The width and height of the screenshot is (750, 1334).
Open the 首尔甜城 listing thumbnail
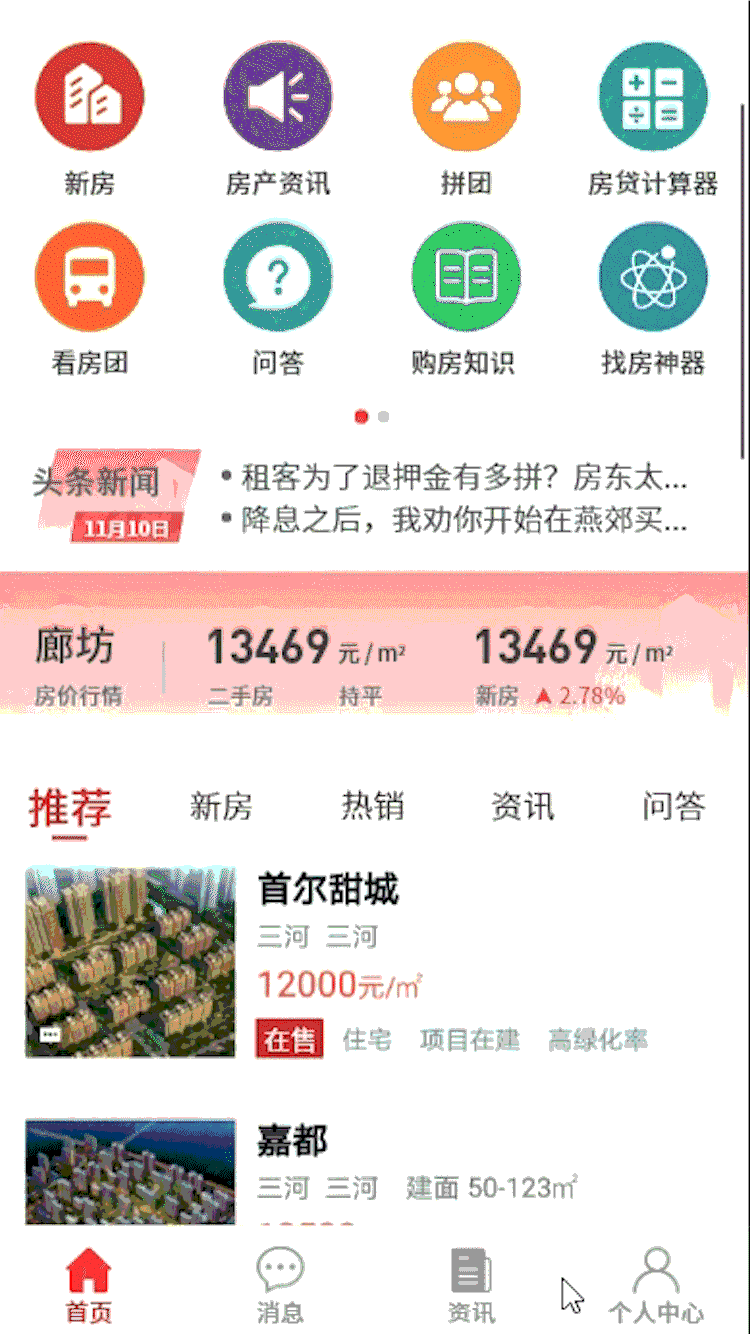[x=129, y=961]
